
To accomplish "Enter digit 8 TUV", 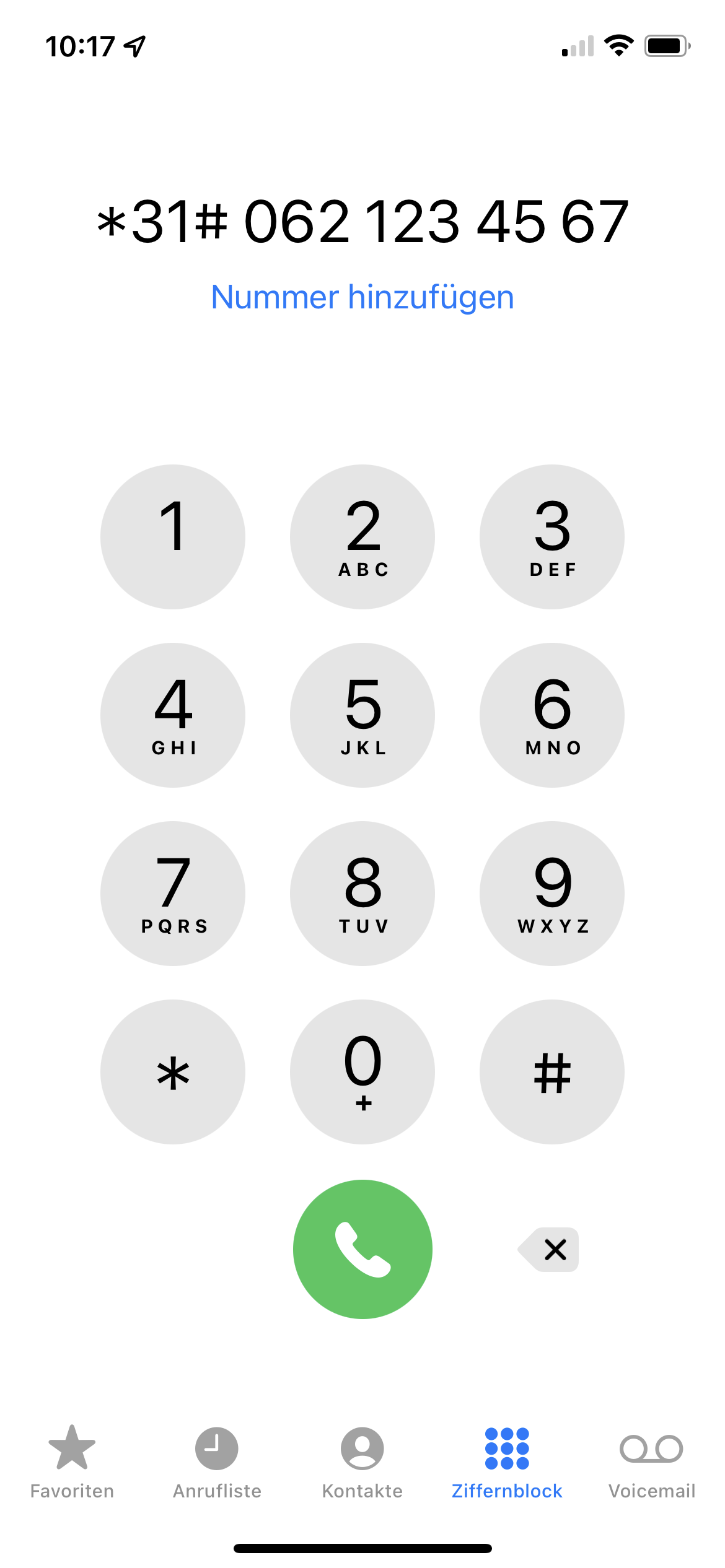I will click(x=362, y=893).
